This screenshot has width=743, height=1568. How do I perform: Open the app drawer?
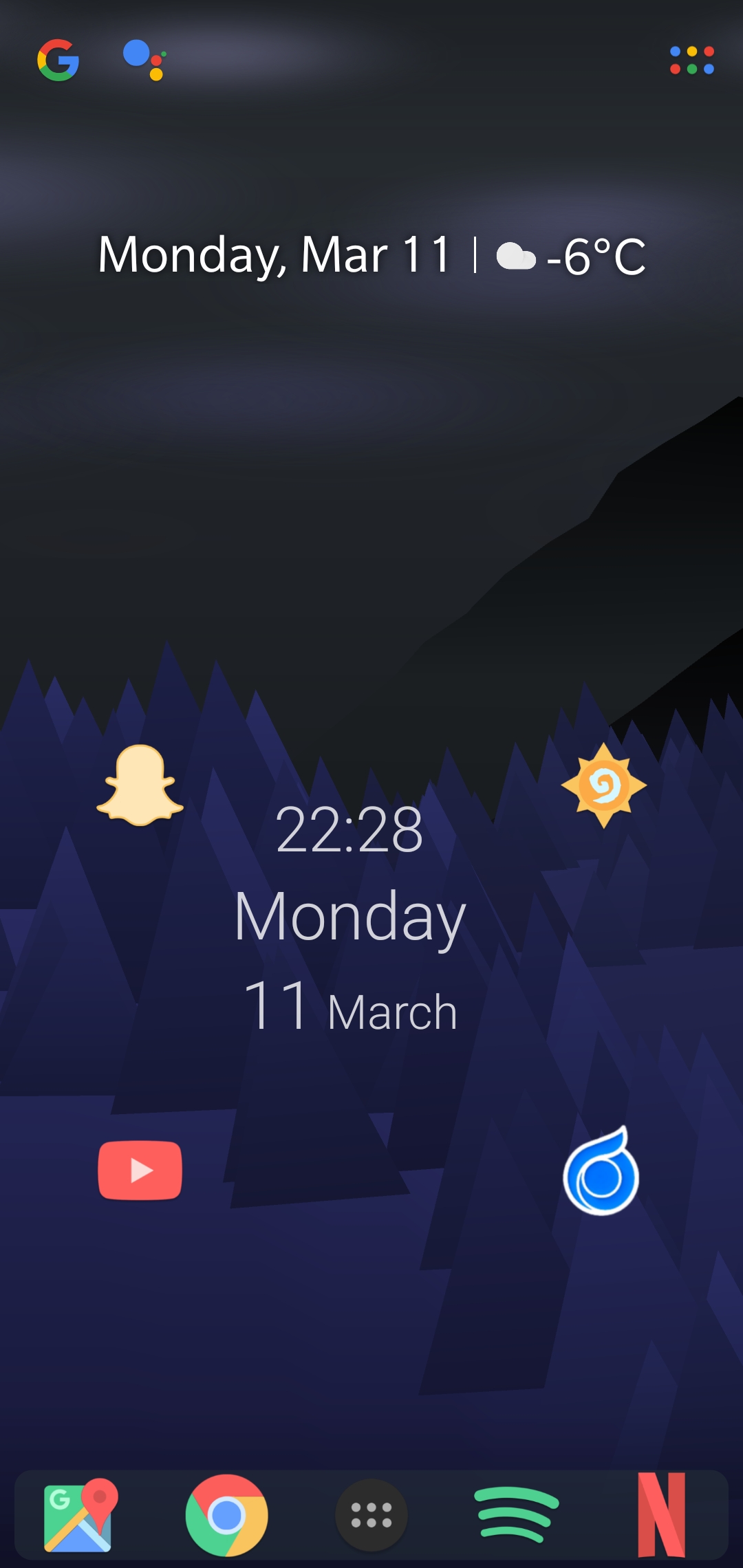[371, 1515]
